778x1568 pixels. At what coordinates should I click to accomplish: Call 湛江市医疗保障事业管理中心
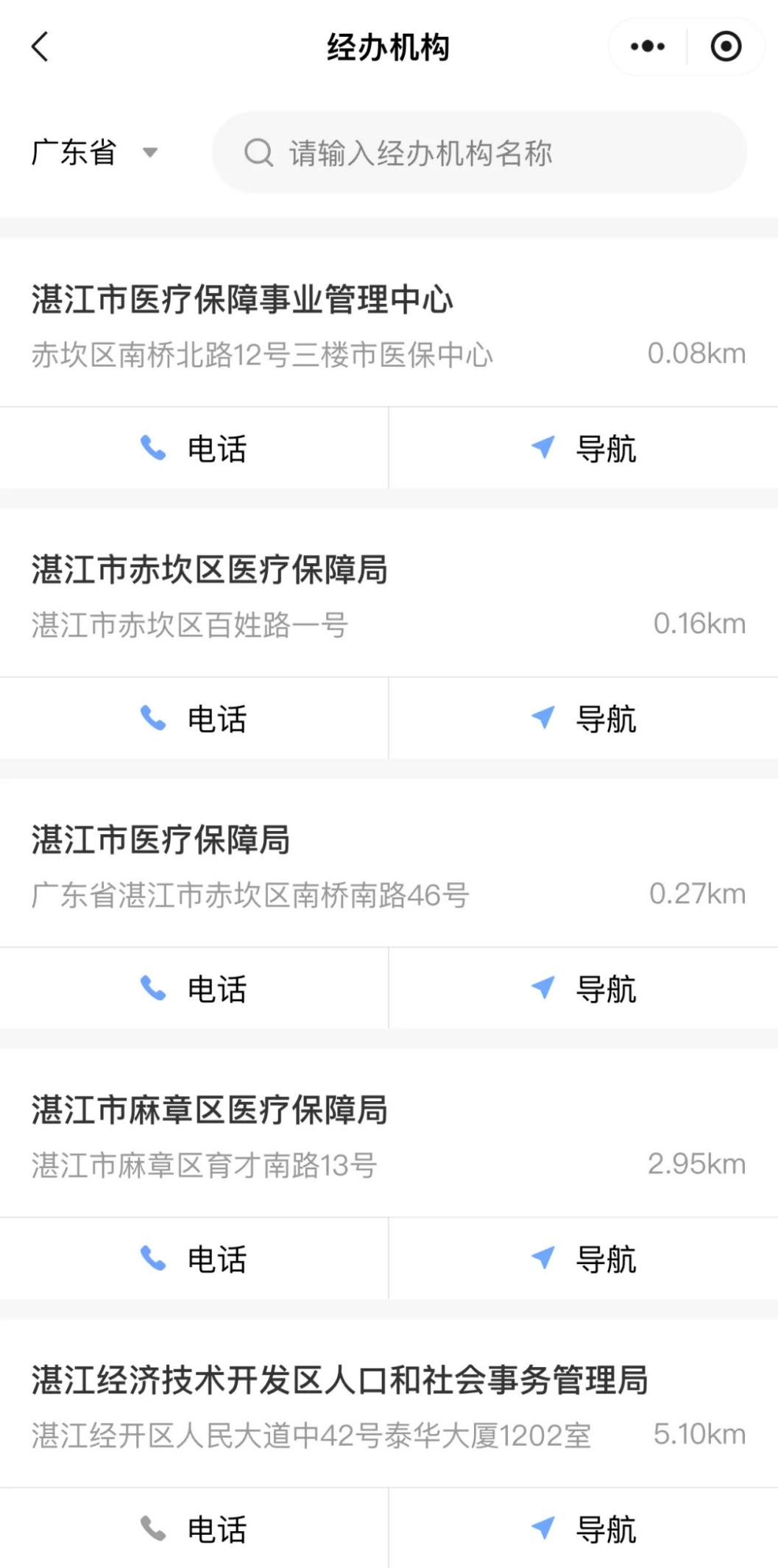(194, 448)
